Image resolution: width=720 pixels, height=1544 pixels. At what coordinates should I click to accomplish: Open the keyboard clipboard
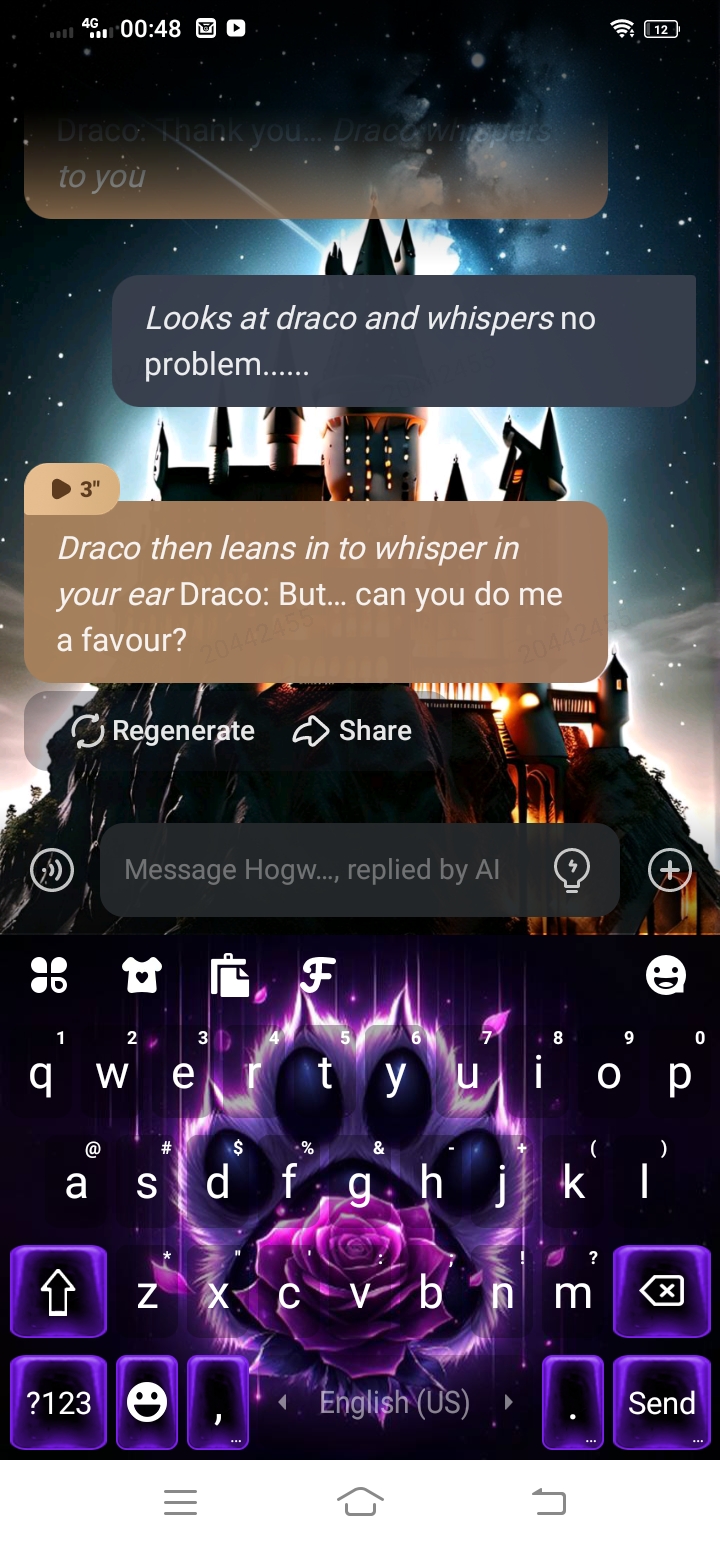click(x=230, y=975)
